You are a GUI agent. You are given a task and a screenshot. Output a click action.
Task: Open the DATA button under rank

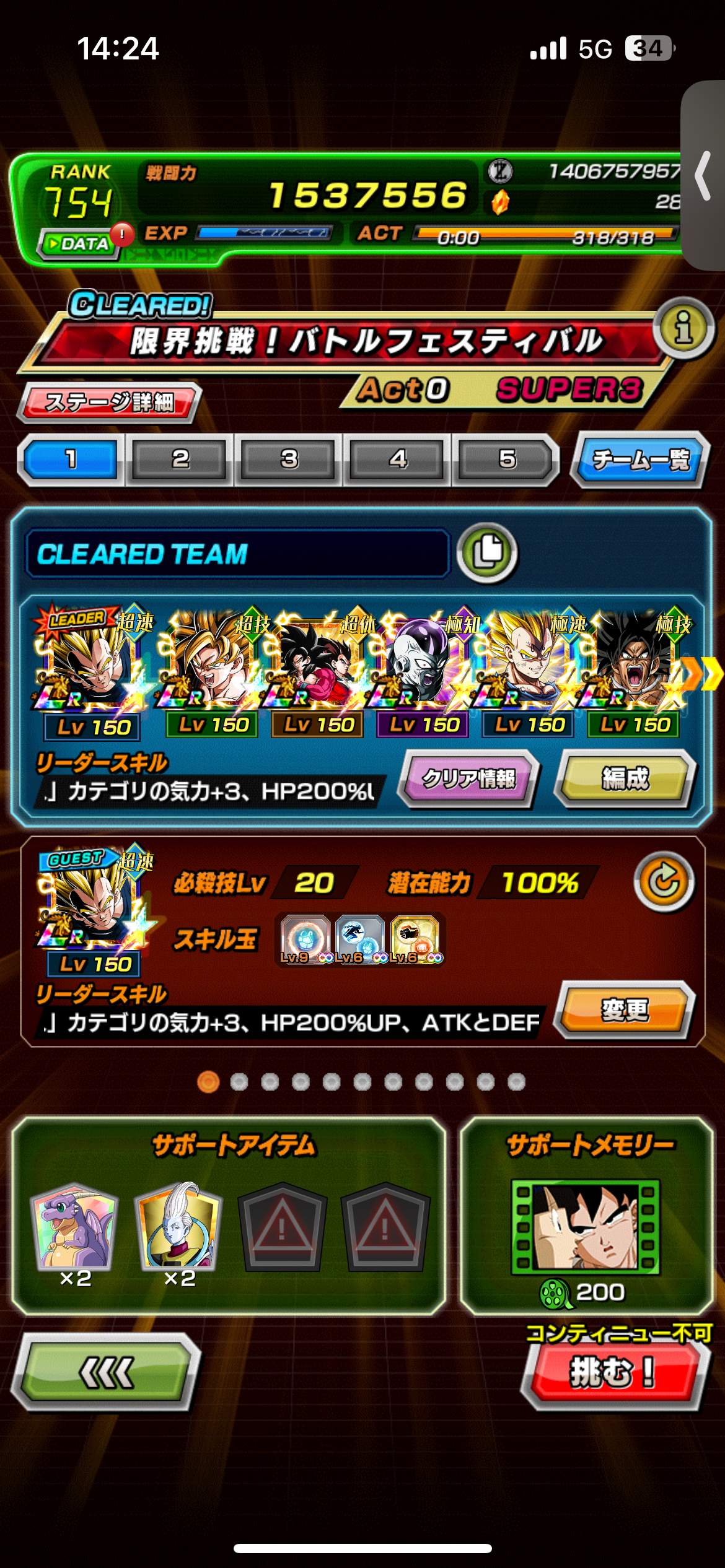(78, 243)
